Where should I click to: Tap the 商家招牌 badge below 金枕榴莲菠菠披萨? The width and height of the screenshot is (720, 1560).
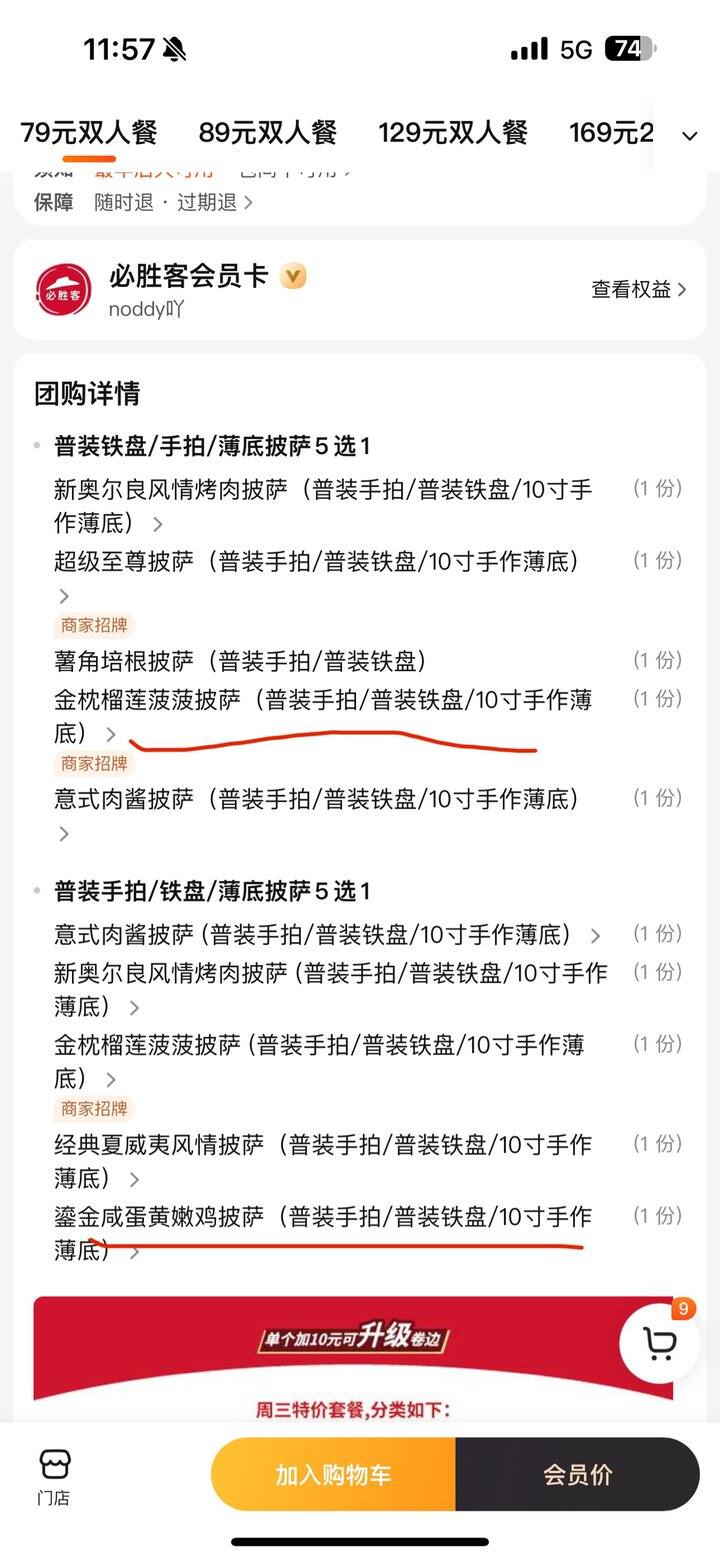point(93,763)
